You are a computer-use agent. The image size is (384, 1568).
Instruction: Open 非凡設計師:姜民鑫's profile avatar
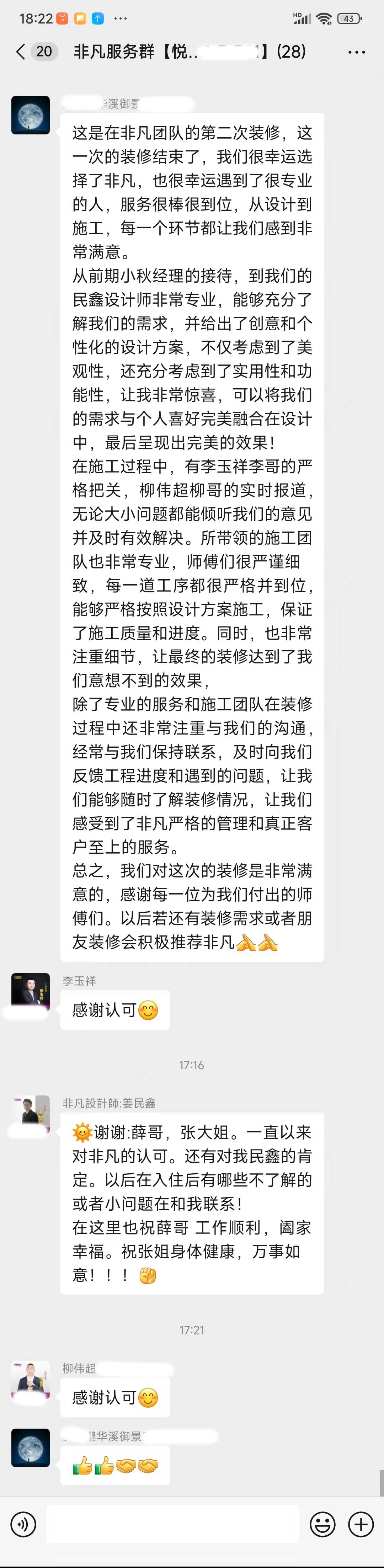click(31, 1114)
